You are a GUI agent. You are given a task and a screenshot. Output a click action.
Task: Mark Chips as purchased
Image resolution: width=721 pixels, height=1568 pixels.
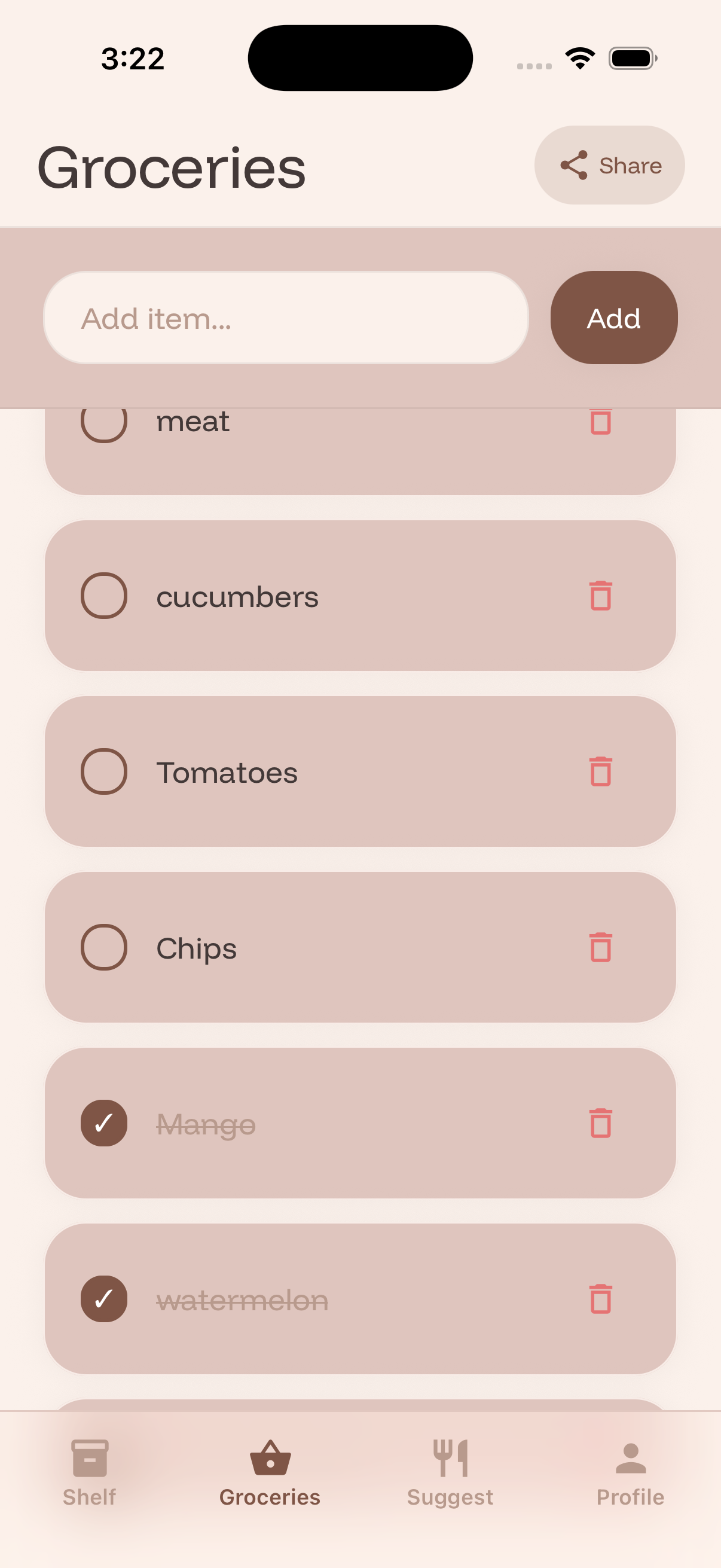[x=104, y=948]
